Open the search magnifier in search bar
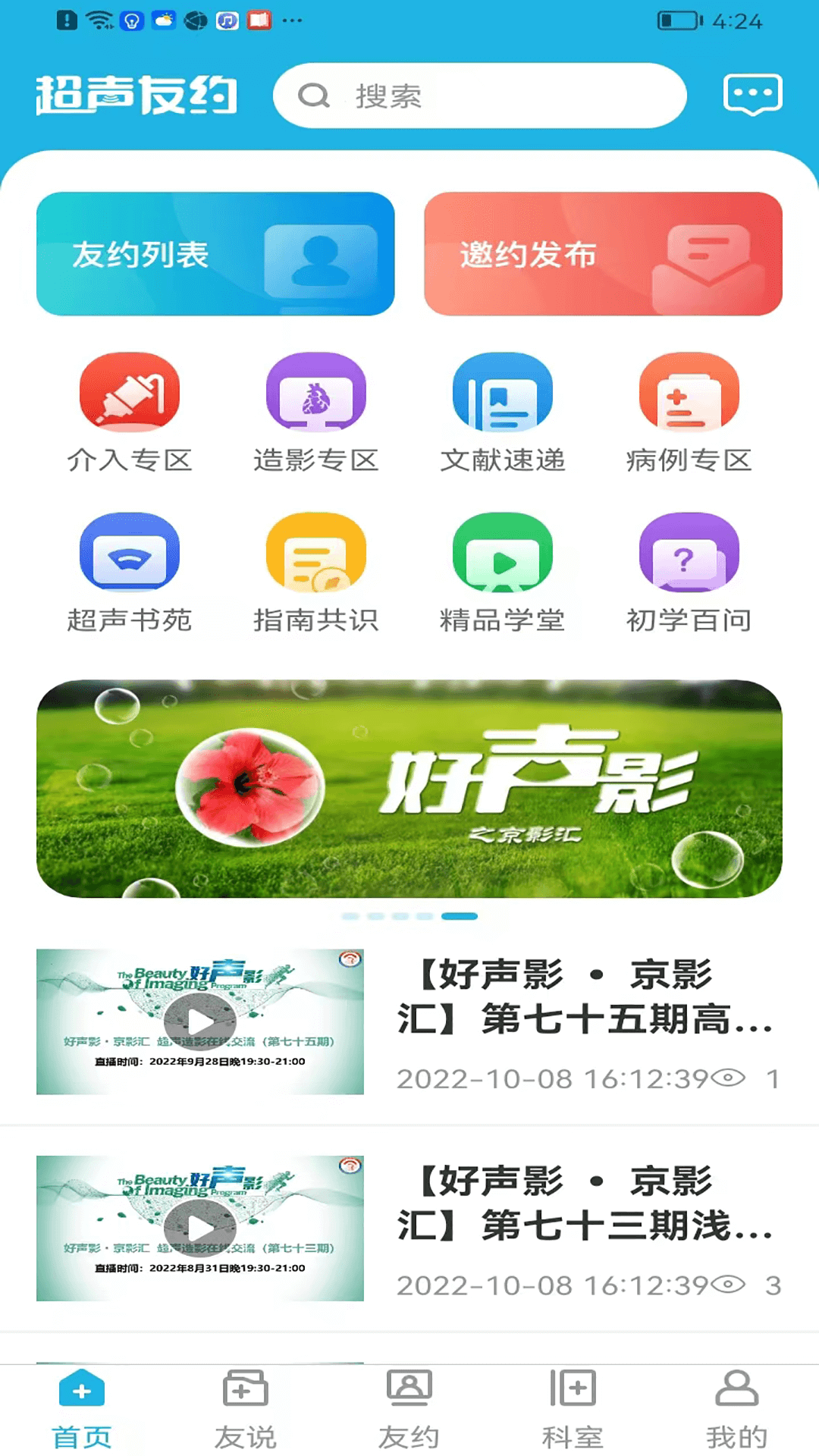This screenshot has height=1456, width=819. 313,96
